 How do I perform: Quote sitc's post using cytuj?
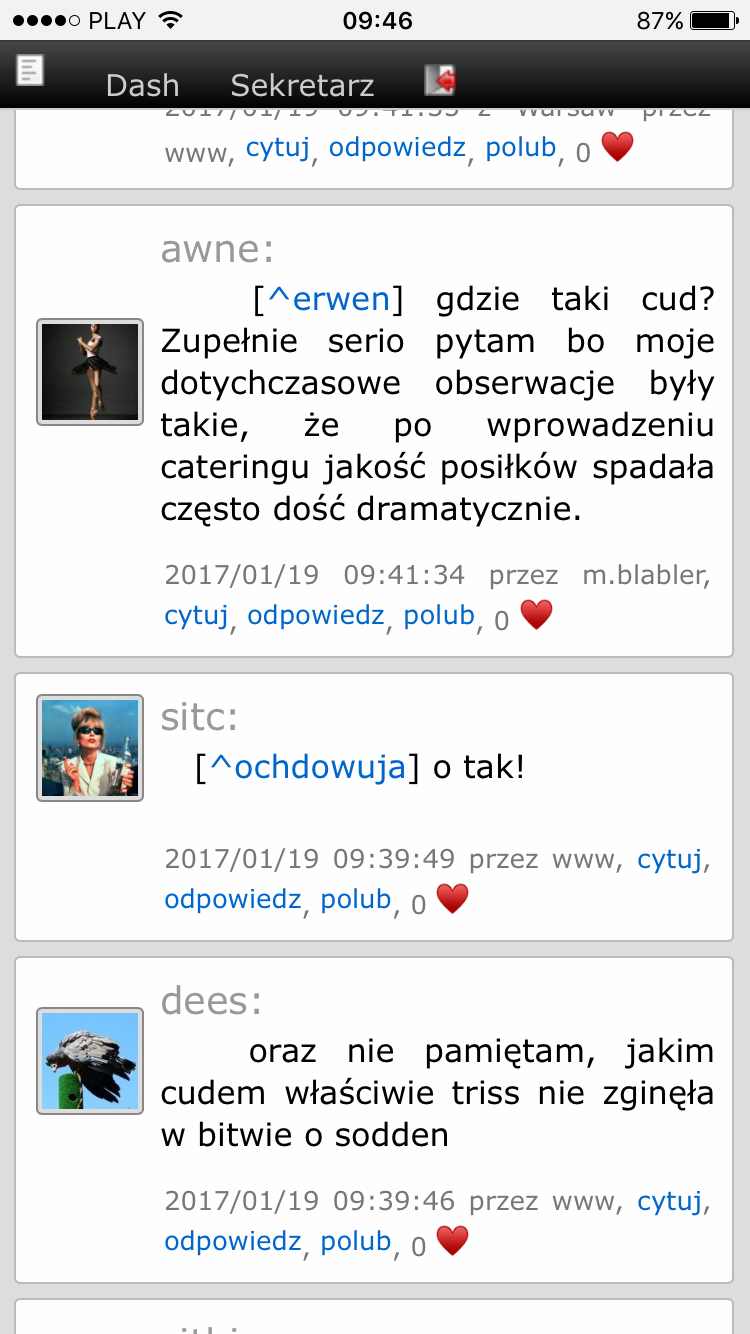pos(669,858)
